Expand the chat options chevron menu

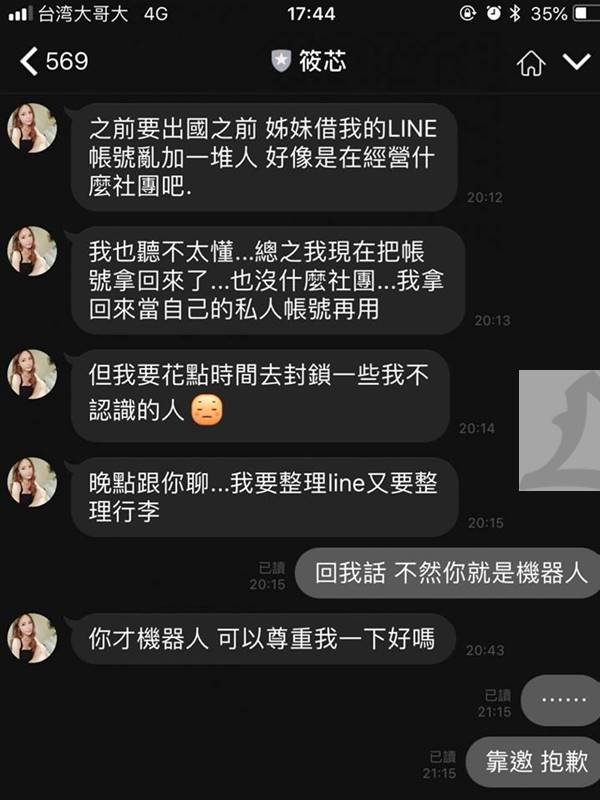pyautogui.click(x=577, y=62)
